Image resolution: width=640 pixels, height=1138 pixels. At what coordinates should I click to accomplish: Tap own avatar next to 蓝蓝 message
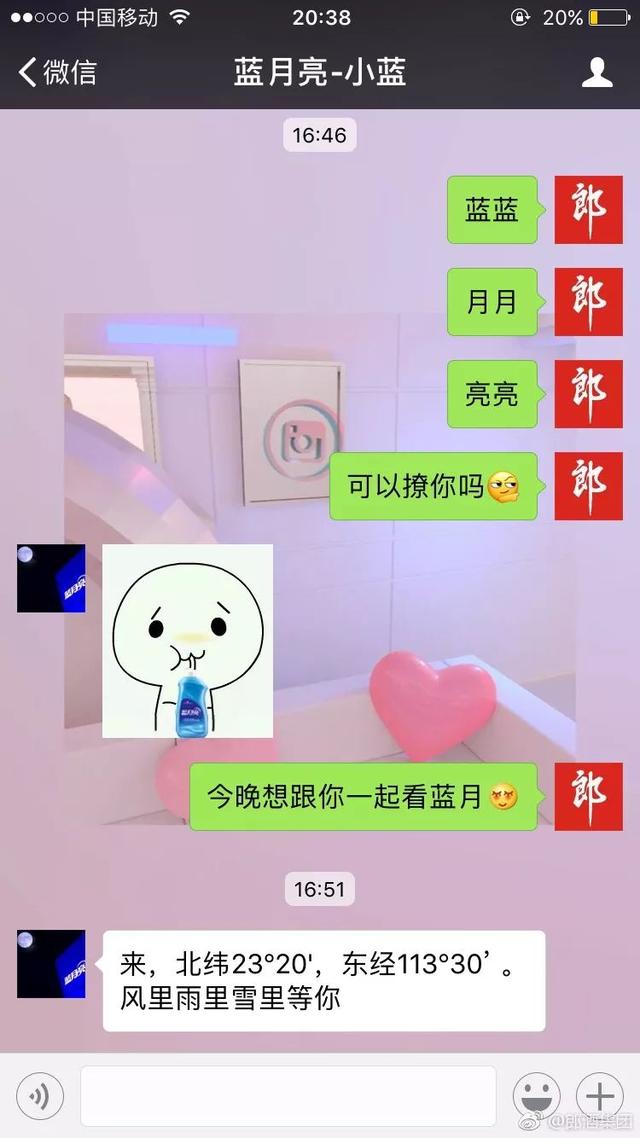pos(588,210)
